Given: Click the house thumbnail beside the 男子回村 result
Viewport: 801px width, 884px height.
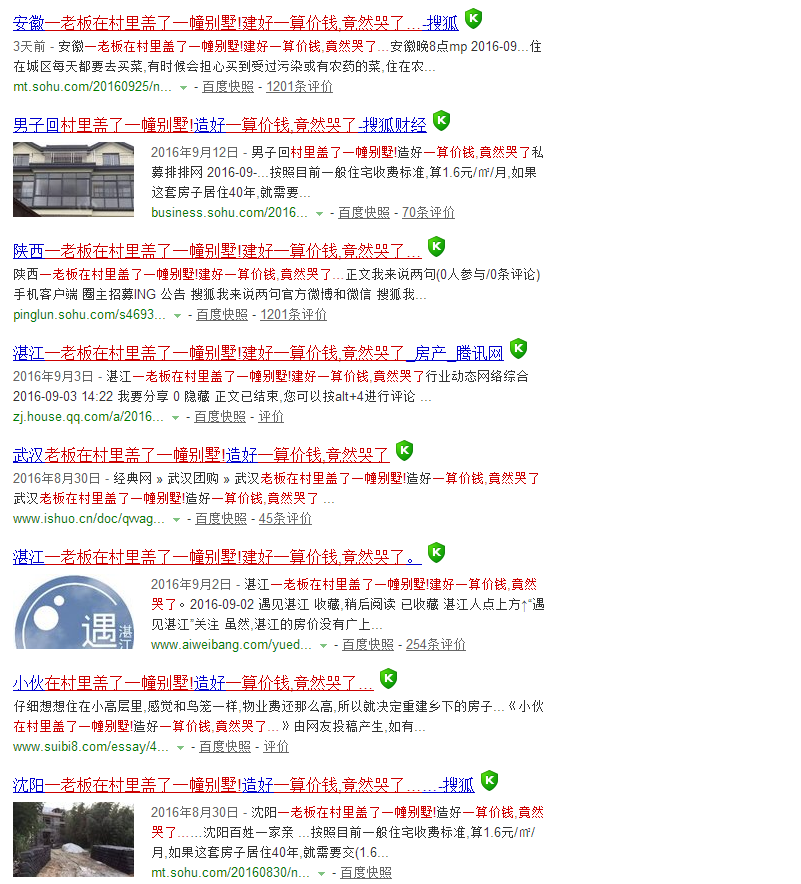Looking at the screenshot, I should (72, 178).
